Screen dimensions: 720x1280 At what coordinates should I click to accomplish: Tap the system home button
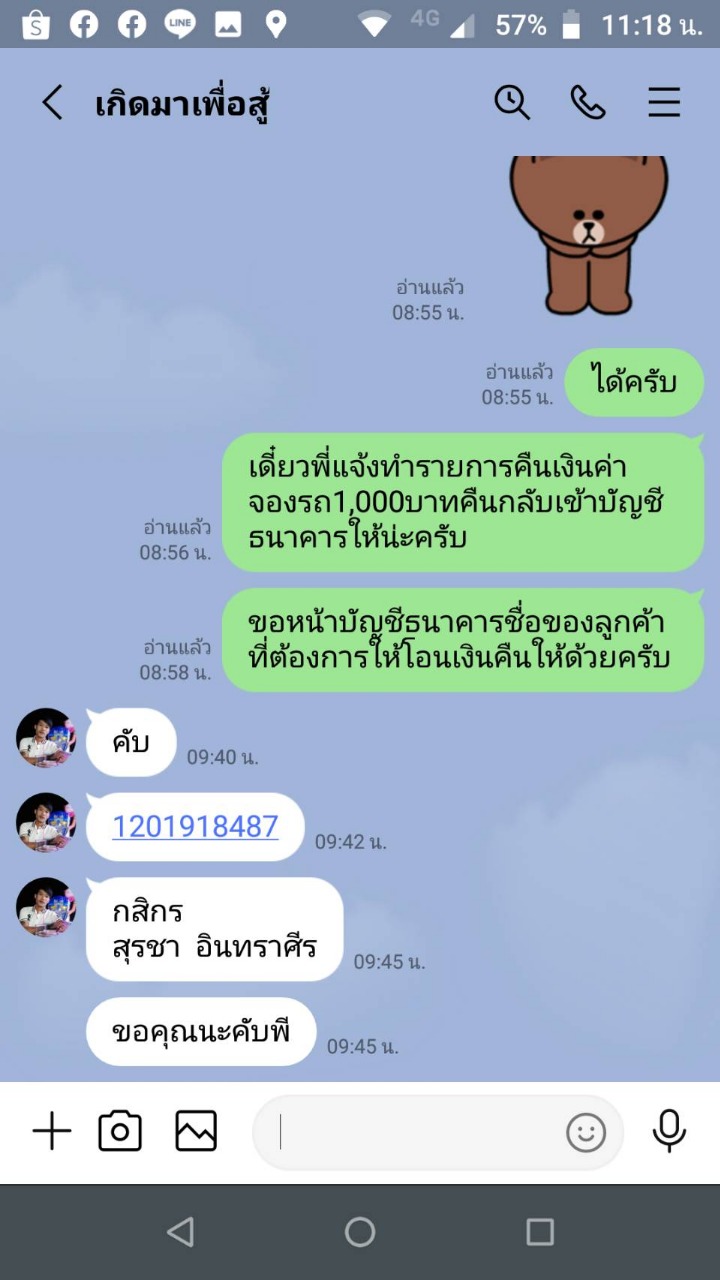360,1232
